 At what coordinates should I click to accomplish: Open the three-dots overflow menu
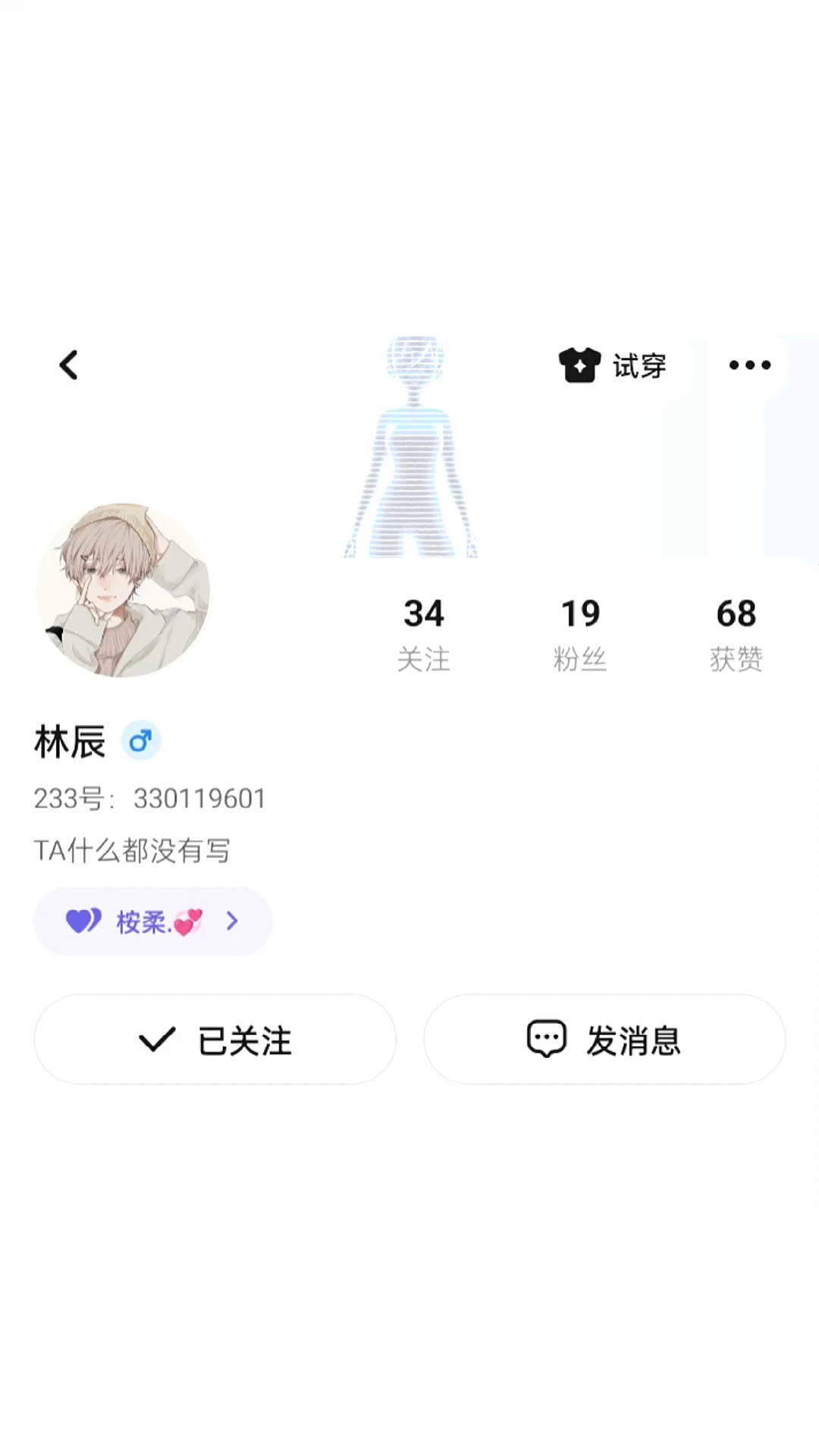[749, 366]
